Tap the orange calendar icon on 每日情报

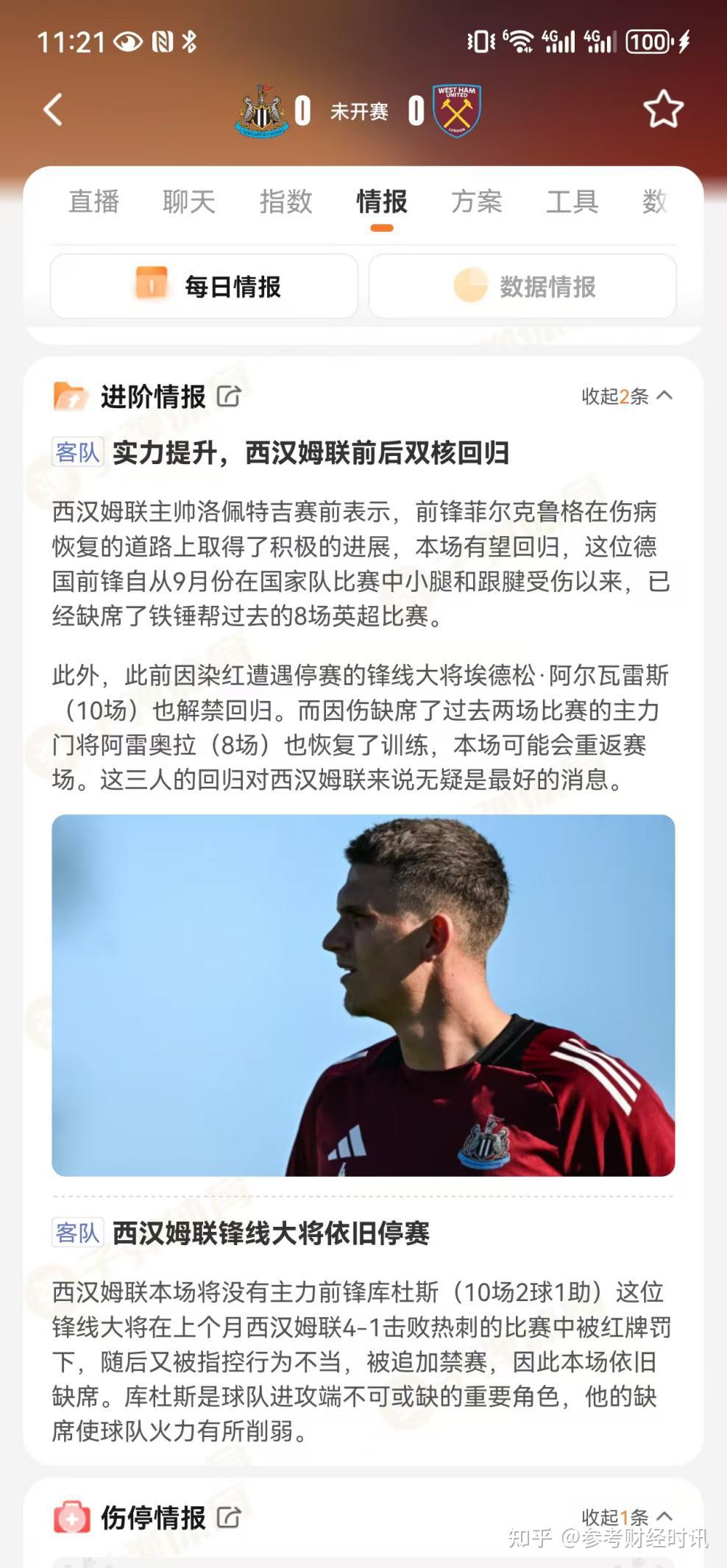tap(152, 286)
